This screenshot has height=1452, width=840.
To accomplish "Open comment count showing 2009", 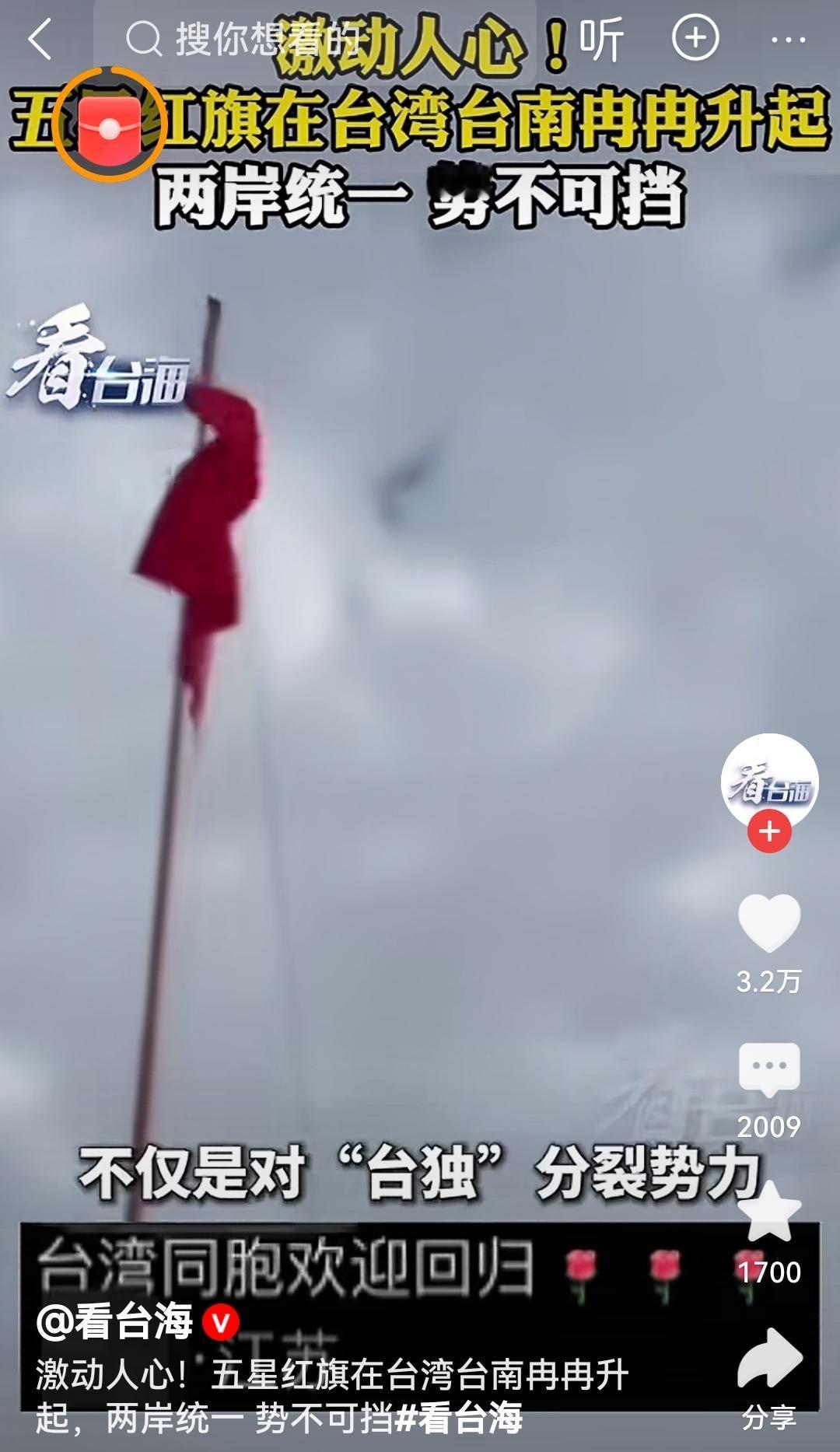I will coord(769,1125).
